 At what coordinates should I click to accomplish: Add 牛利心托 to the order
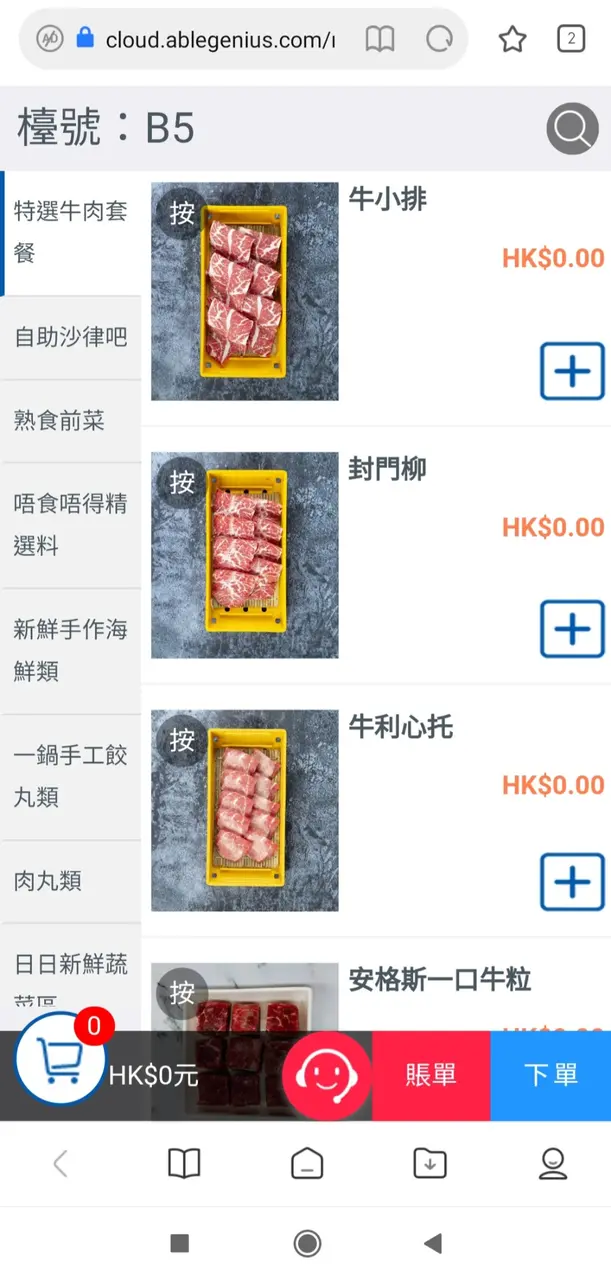click(x=572, y=882)
